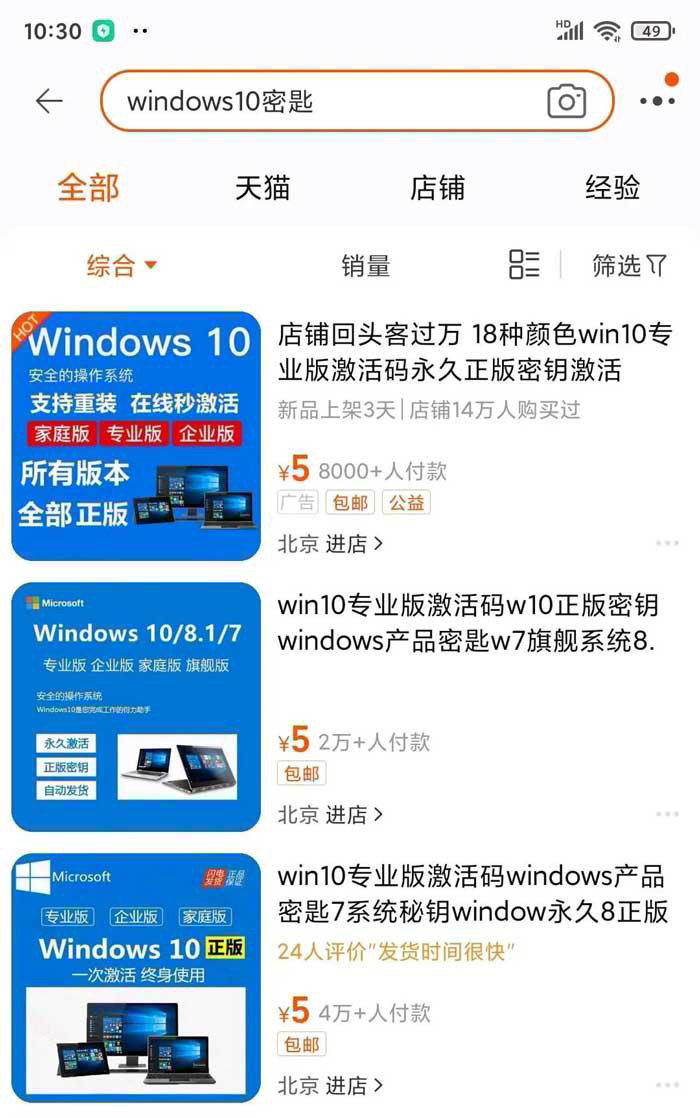Open camera image search
Viewport: 700px width, 1118px height.
pos(566,101)
